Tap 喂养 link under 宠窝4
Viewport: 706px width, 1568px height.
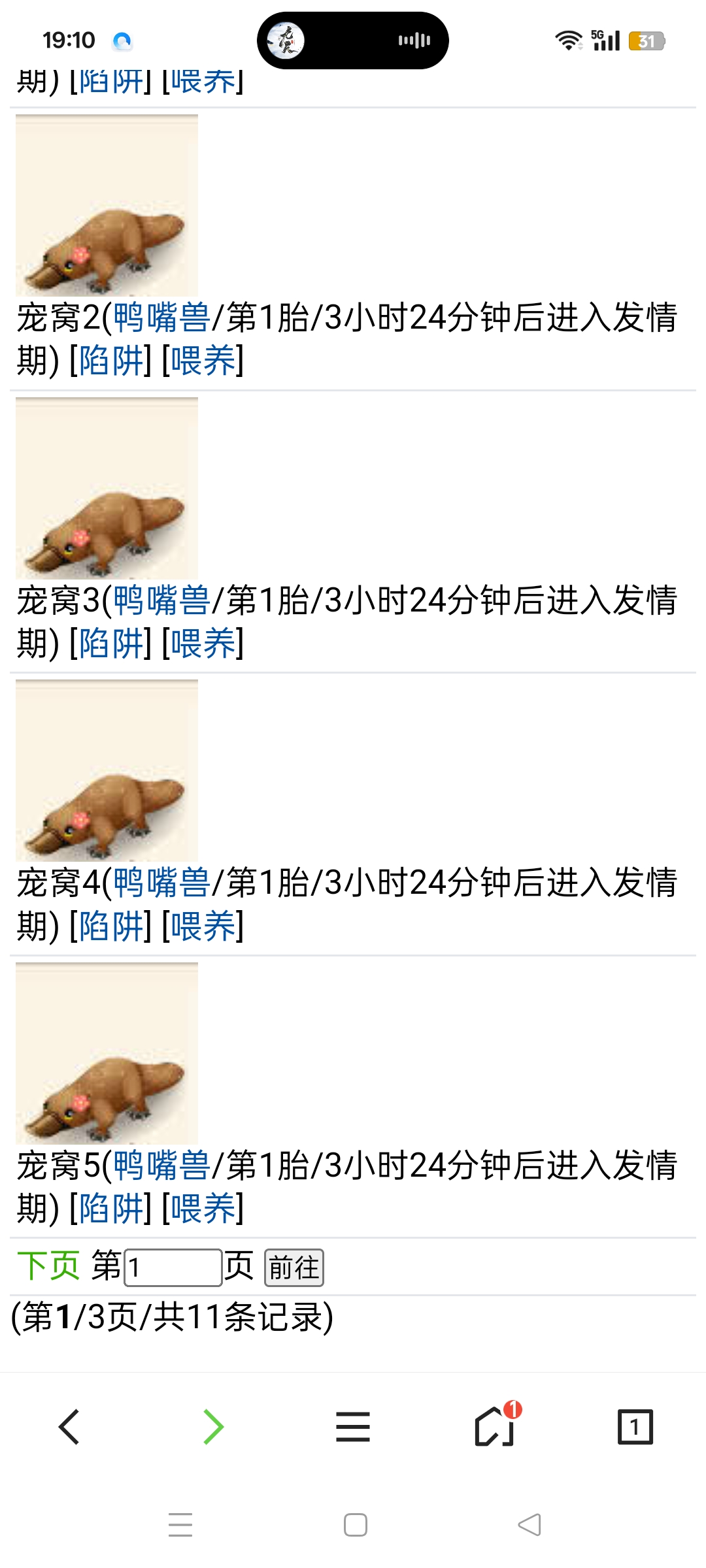pos(203,926)
